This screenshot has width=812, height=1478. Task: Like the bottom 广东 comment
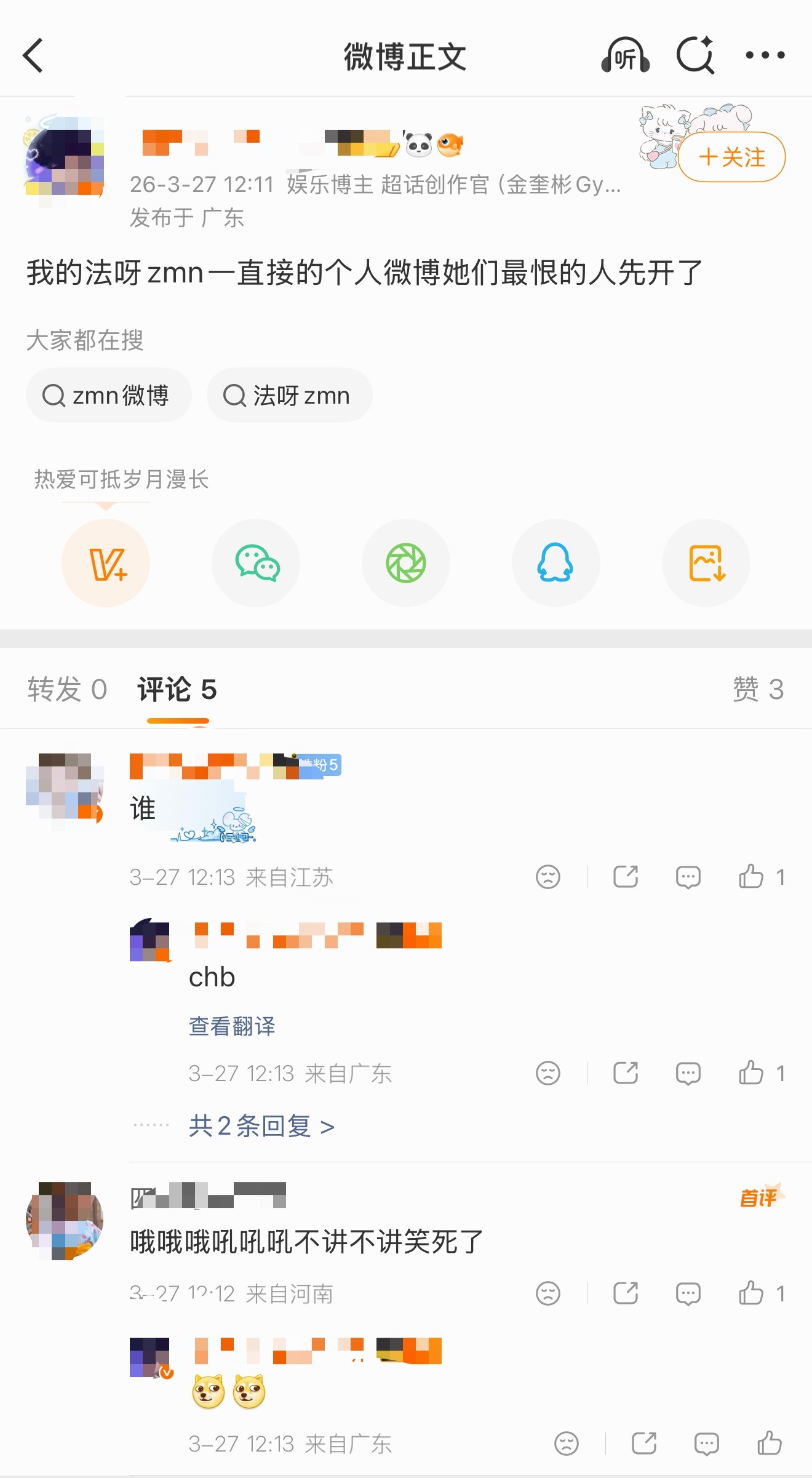(x=771, y=1442)
